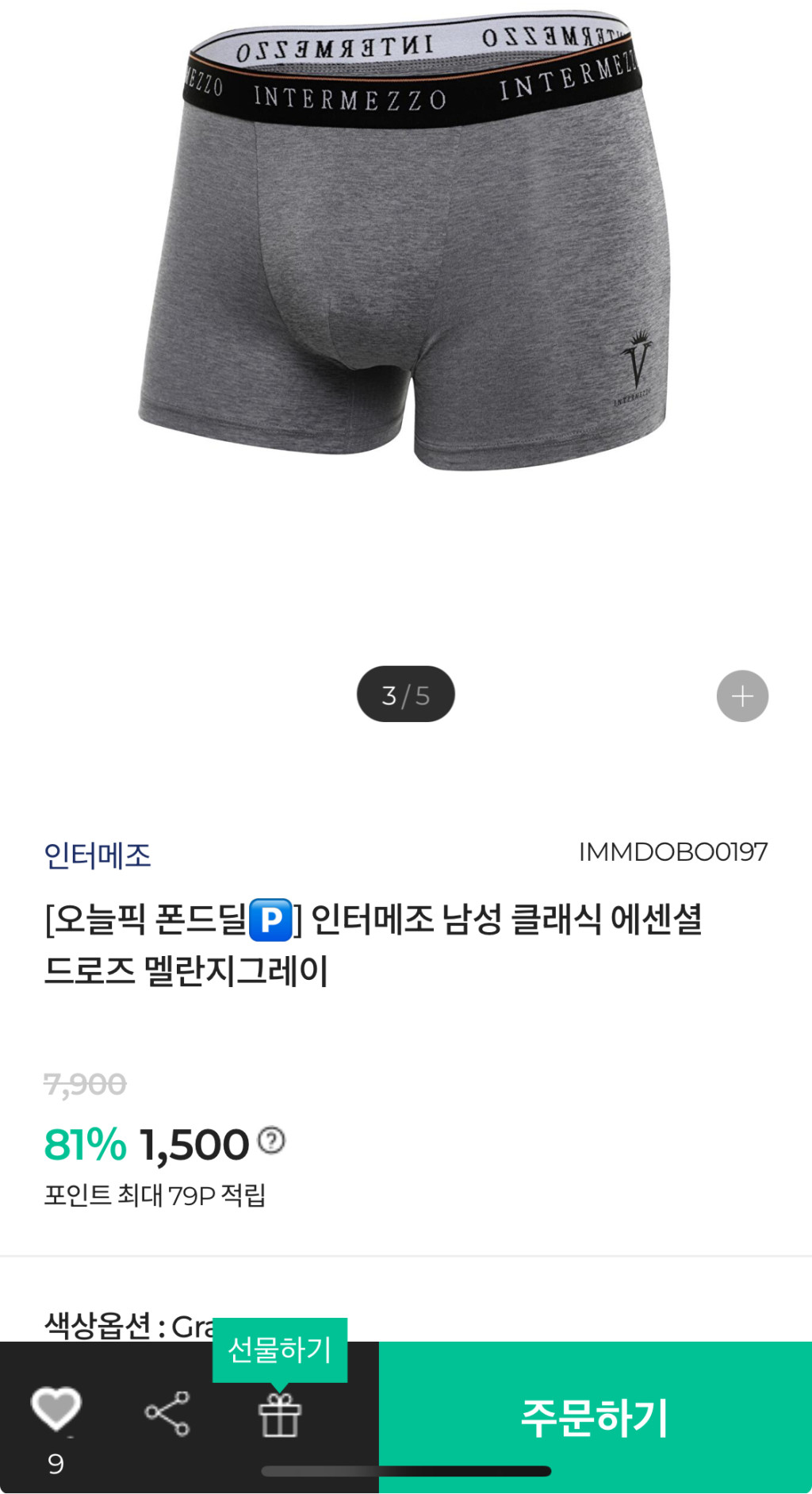This screenshot has width=812, height=1494.
Task: Enlarge the product image with the plus button
Action: (x=742, y=696)
